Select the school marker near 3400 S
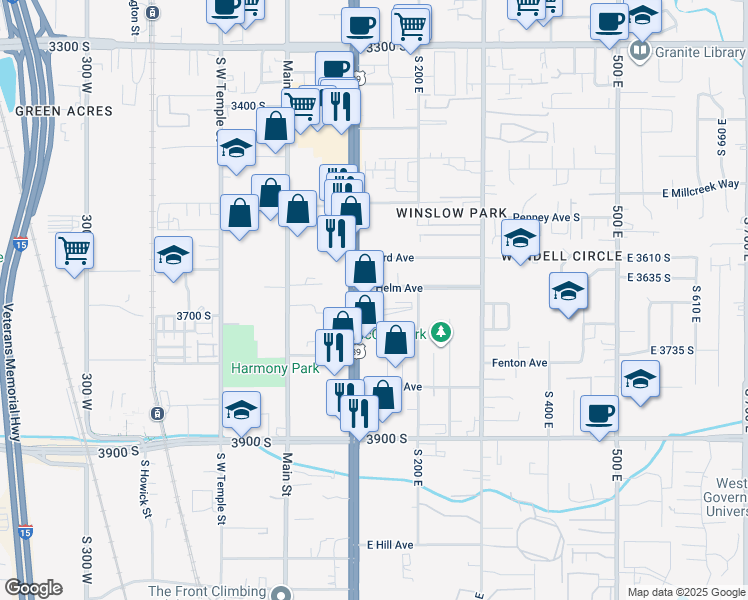This screenshot has width=748, height=600. 236,148
